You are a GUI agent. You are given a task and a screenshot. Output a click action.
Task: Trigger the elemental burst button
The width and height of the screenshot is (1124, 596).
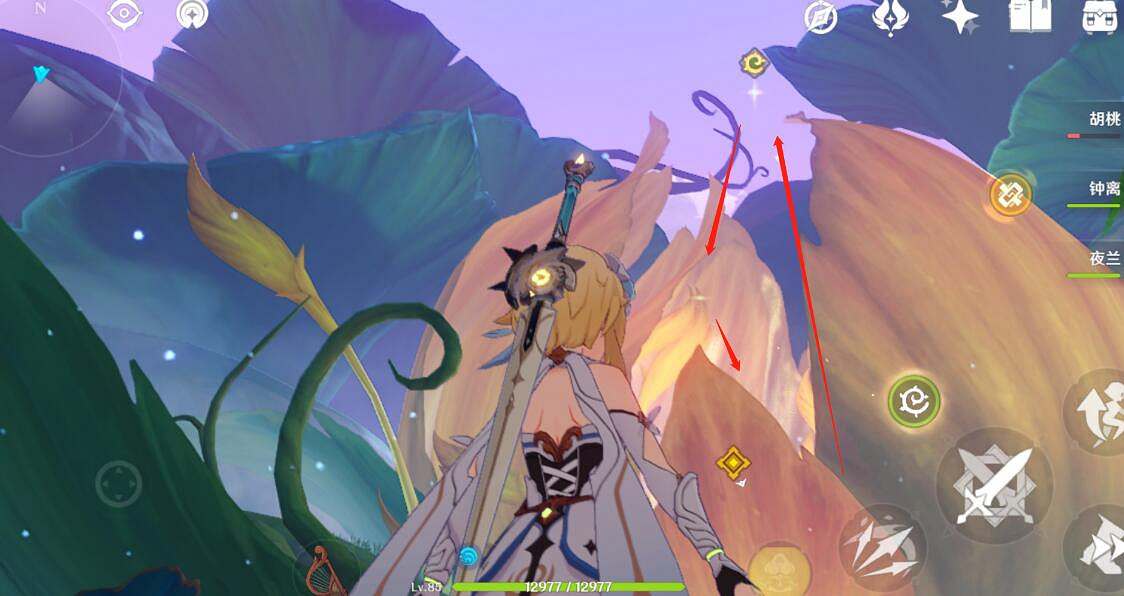click(x=780, y=570)
